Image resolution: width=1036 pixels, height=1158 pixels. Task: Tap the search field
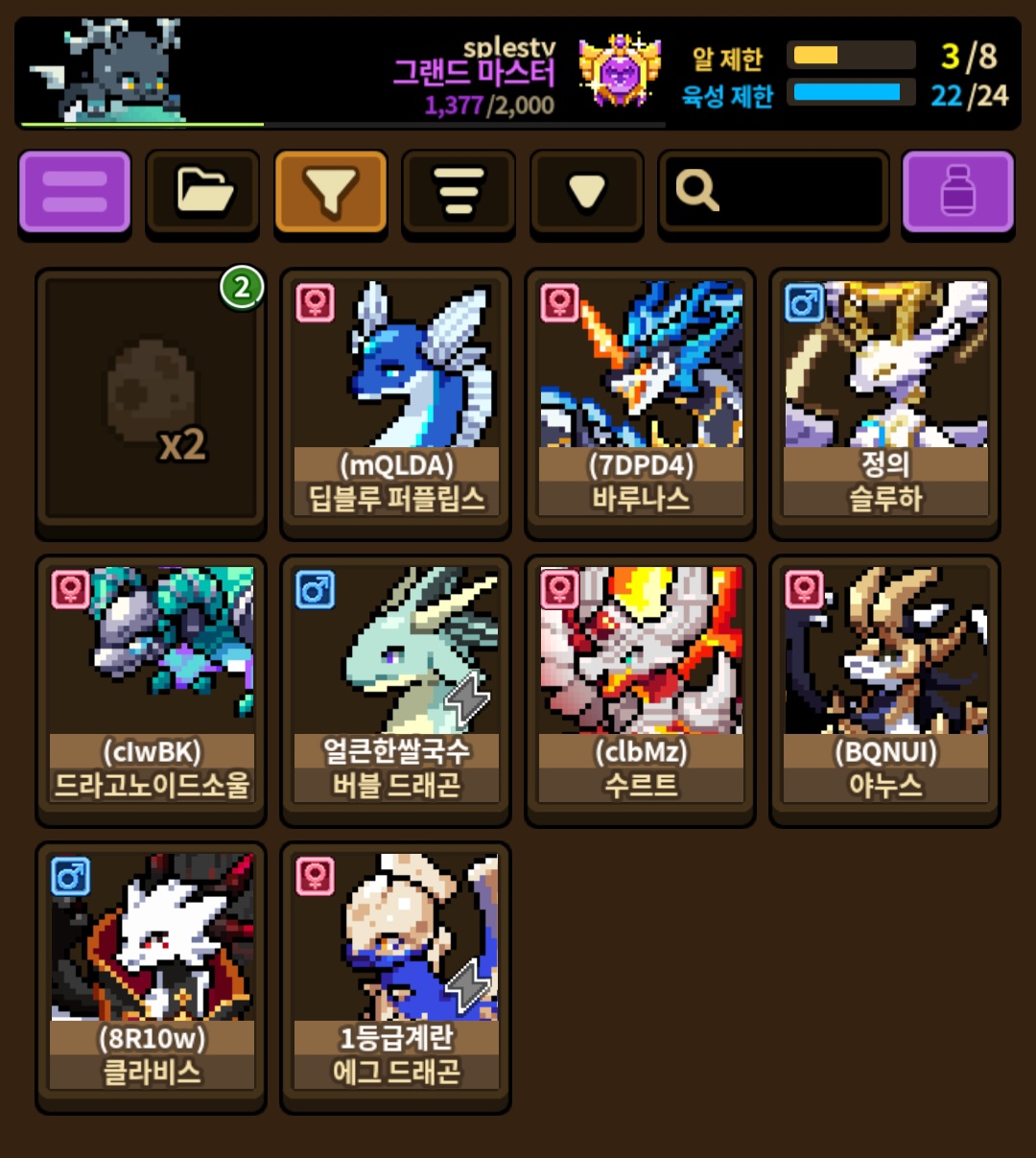(x=773, y=192)
